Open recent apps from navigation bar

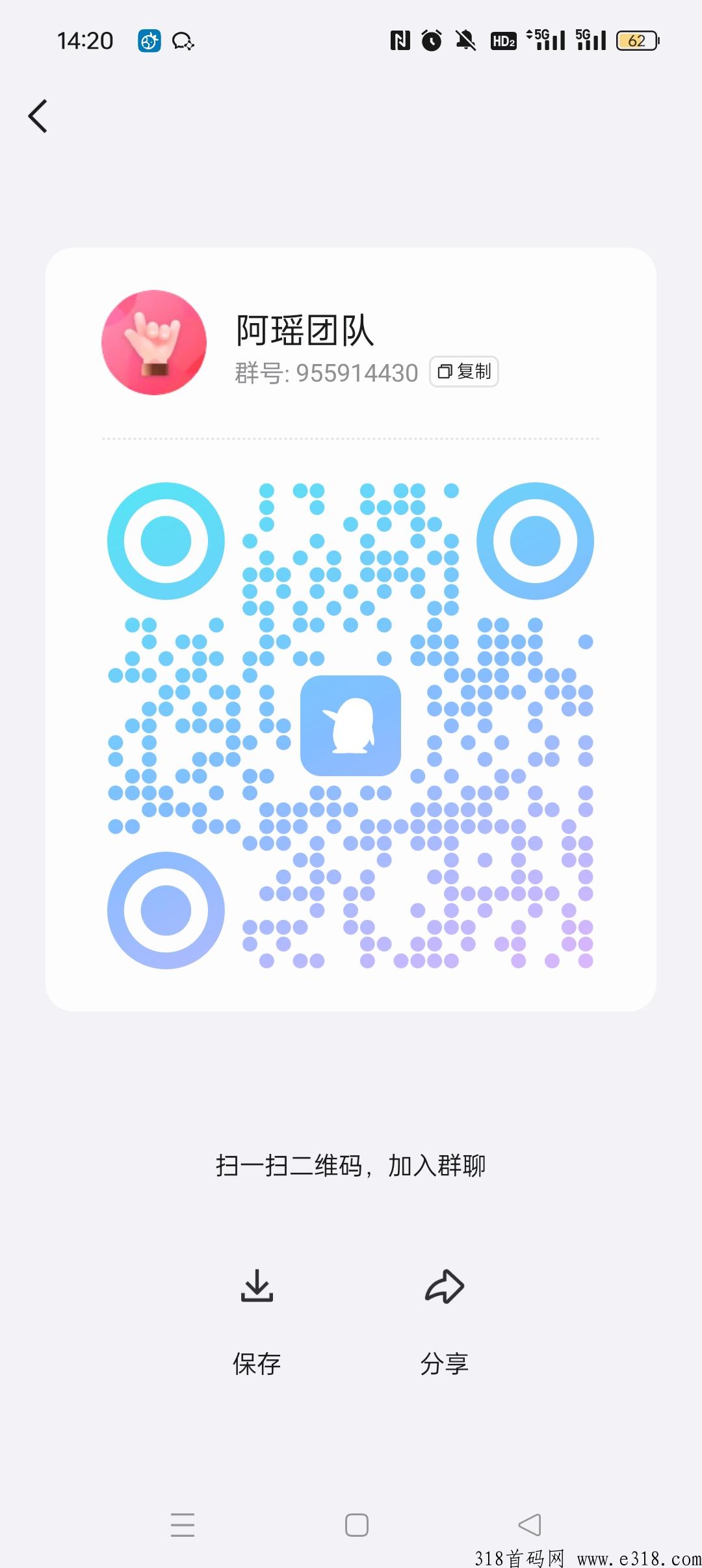pyautogui.click(x=183, y=1524)
